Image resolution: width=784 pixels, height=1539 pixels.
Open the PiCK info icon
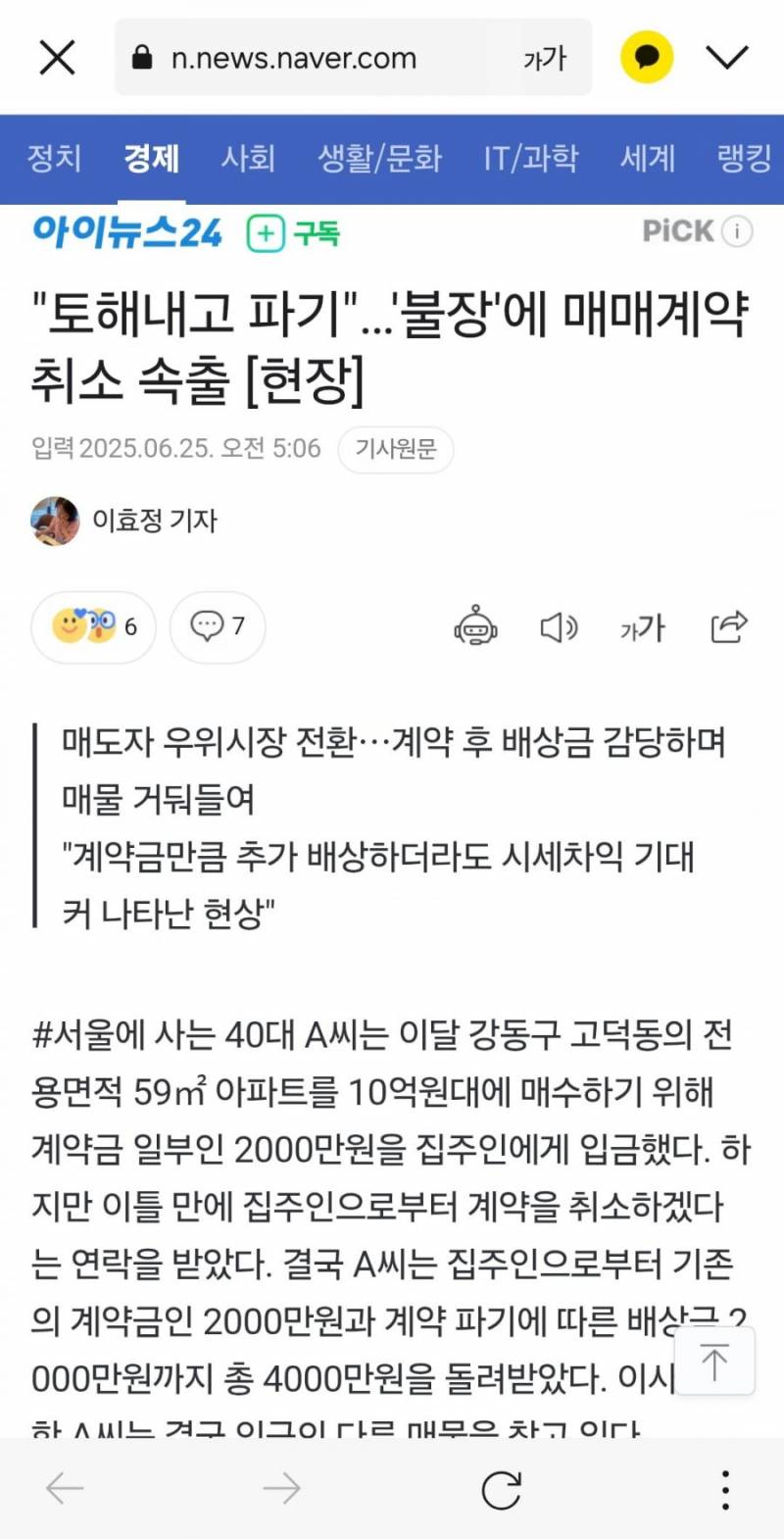click(x=737, y=231)
